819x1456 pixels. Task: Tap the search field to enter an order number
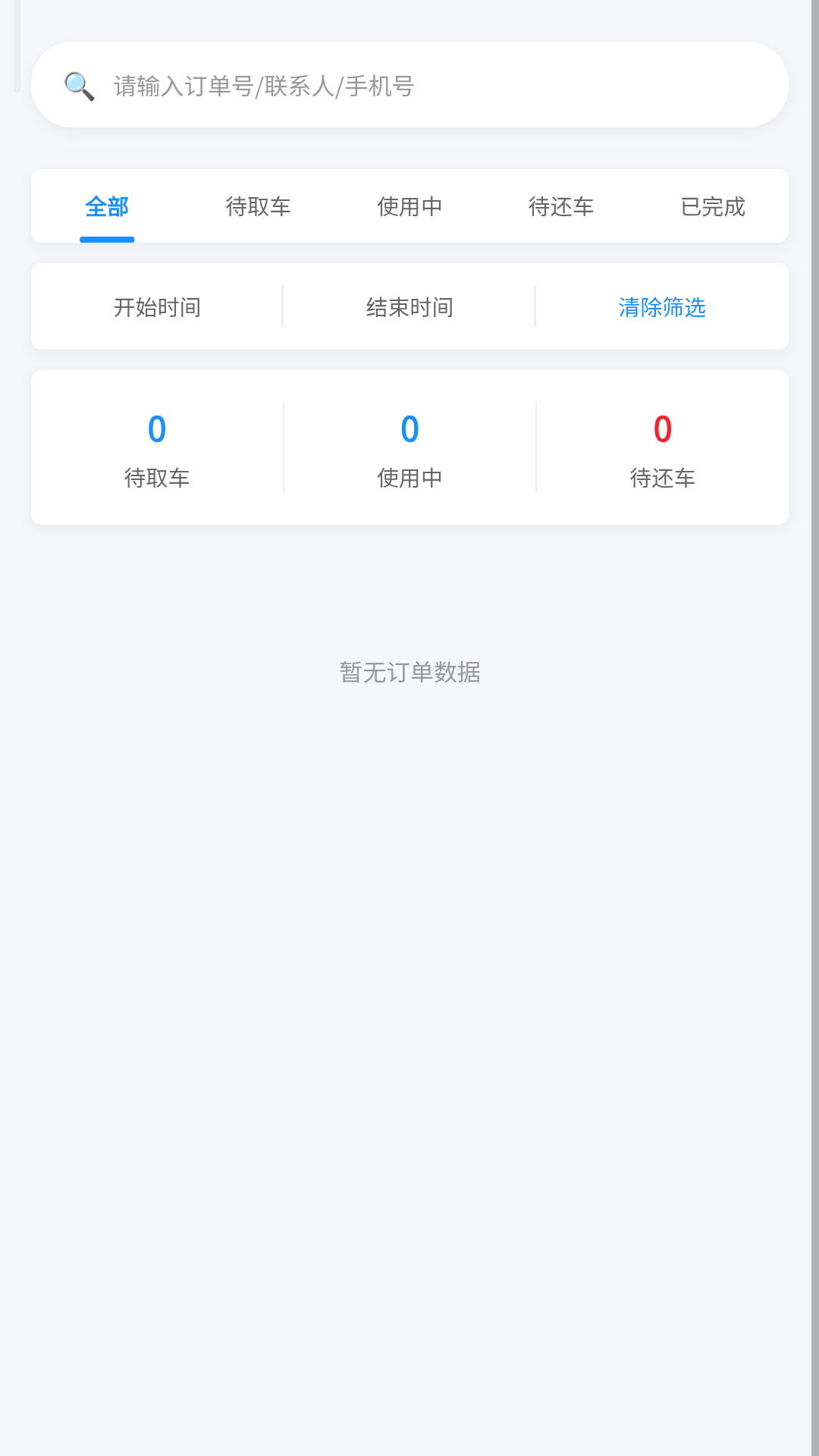(409, 85)
